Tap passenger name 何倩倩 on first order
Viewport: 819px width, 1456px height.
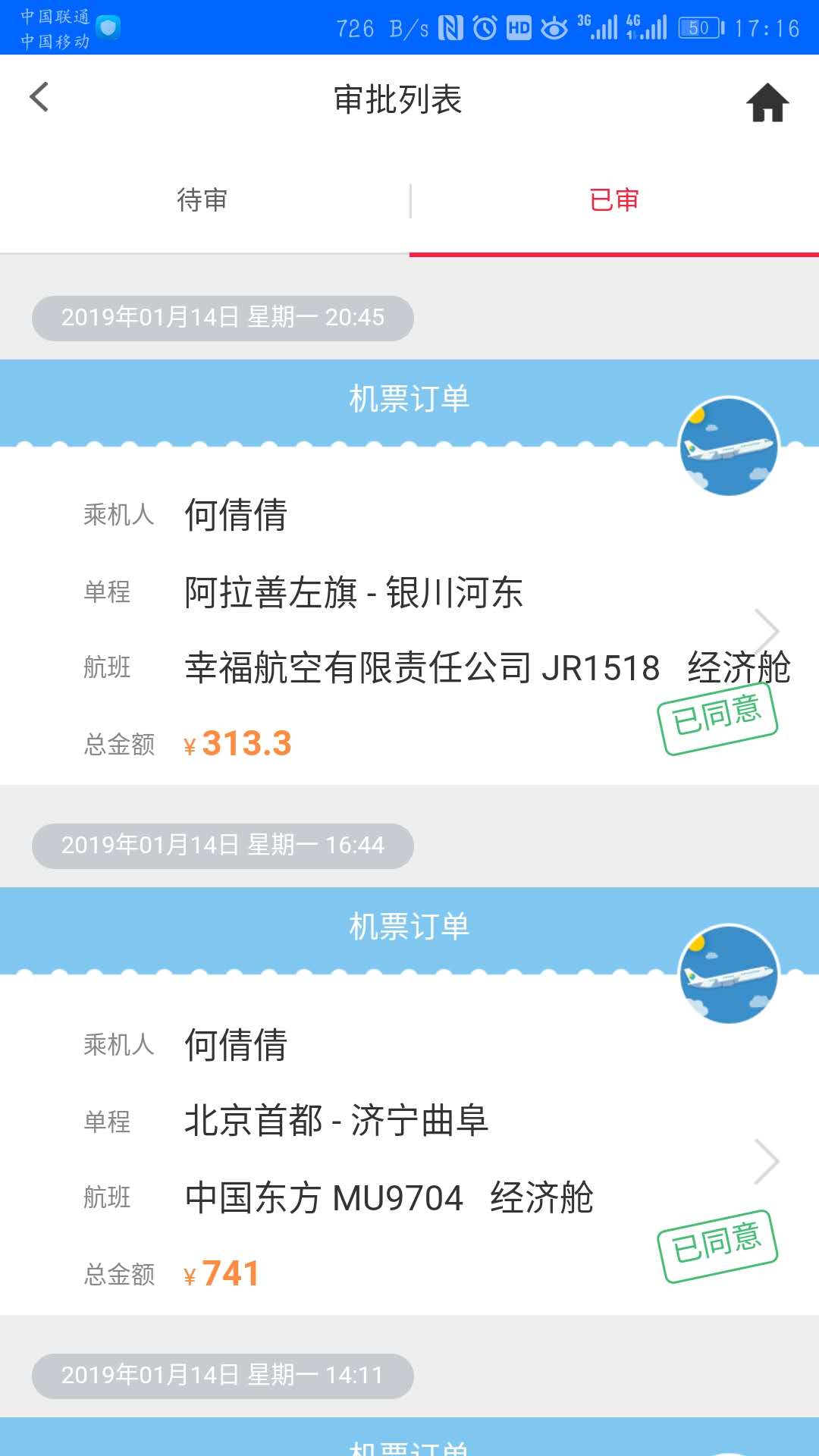[236, 516]
